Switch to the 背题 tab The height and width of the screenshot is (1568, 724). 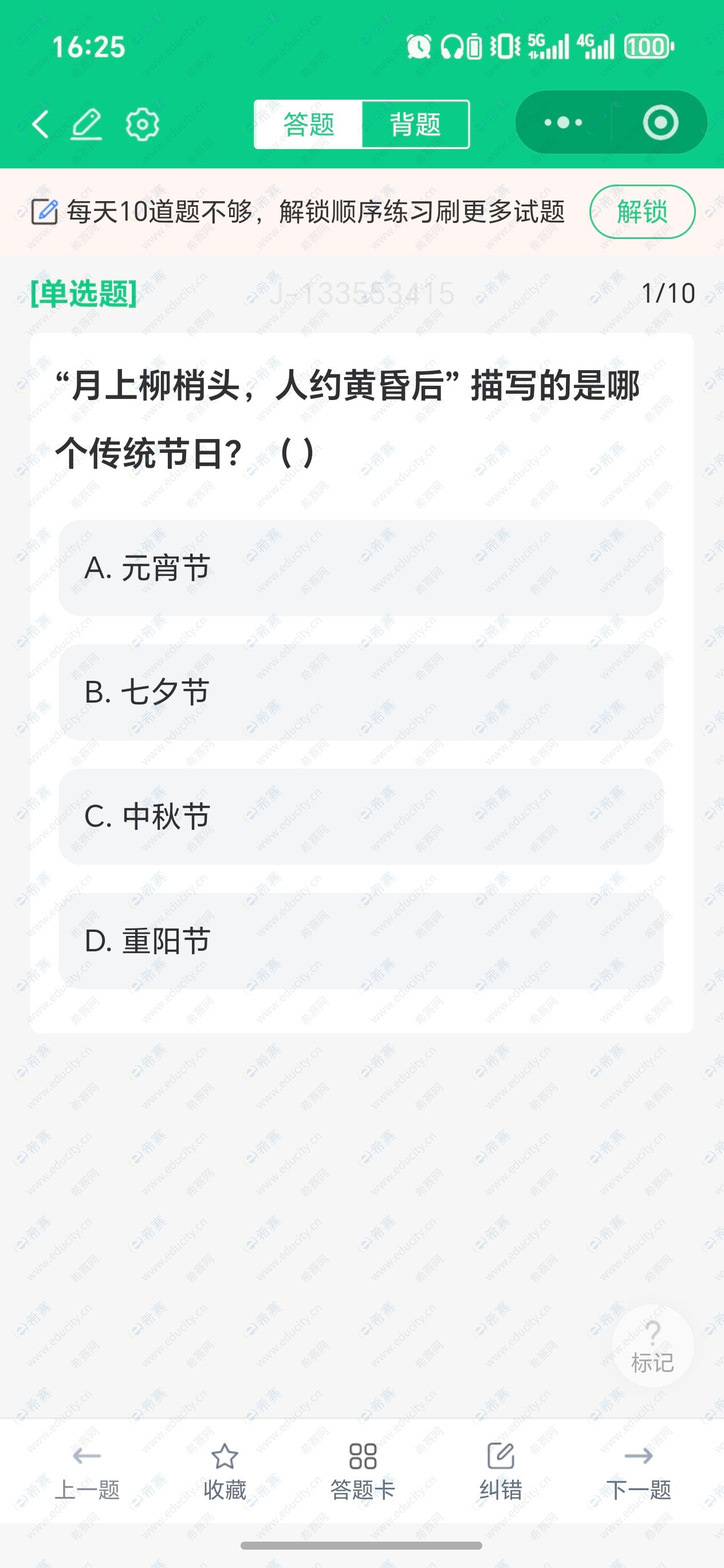coord(415,124)
